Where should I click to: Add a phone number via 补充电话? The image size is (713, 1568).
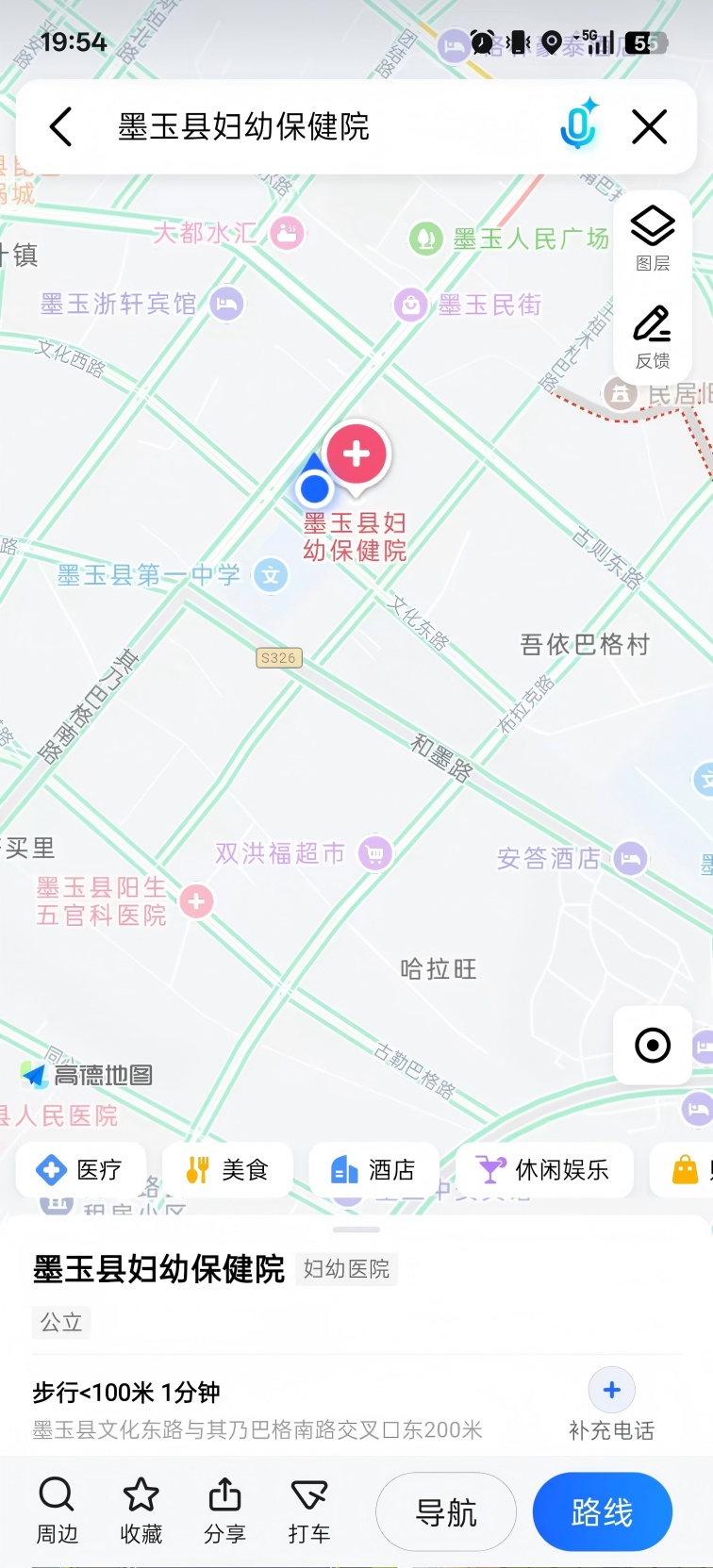pyautogui.click(x=611, y=1405)
